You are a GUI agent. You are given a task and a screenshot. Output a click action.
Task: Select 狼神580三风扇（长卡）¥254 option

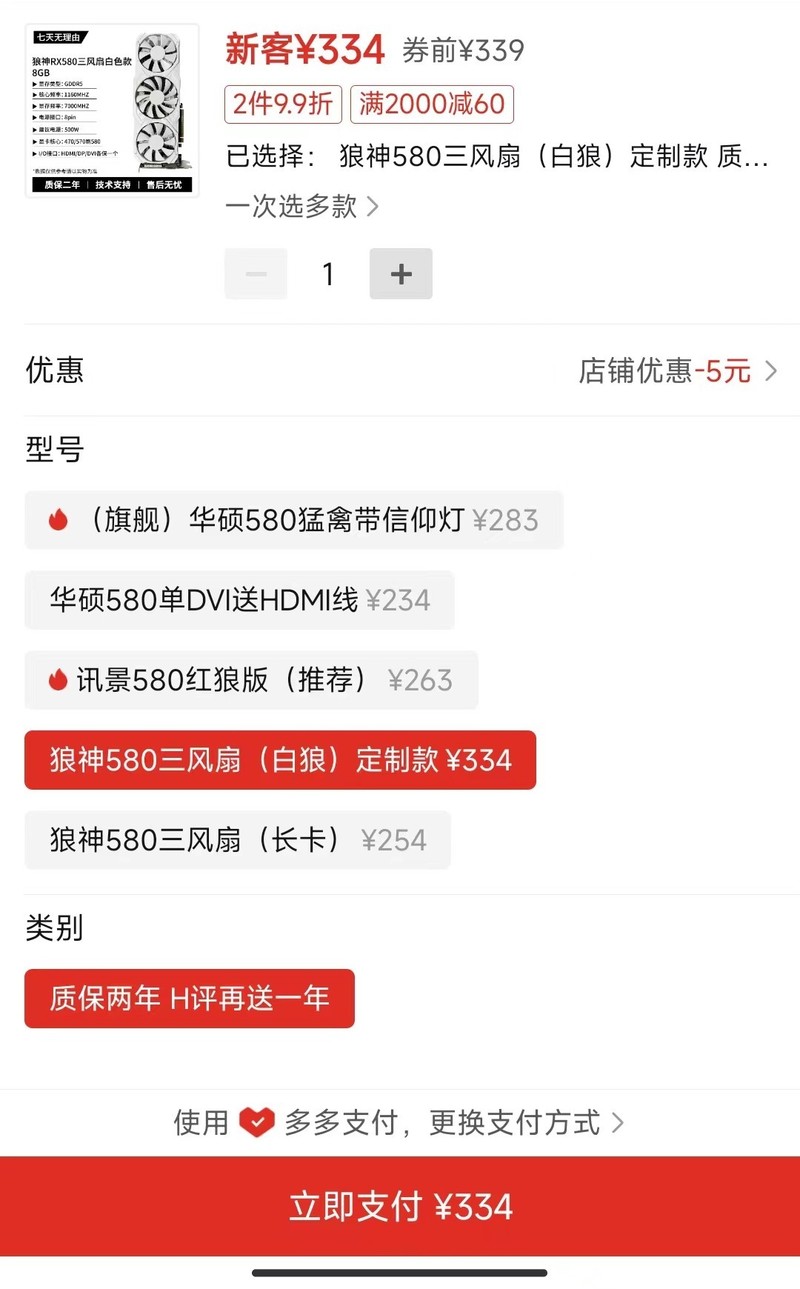237,840
